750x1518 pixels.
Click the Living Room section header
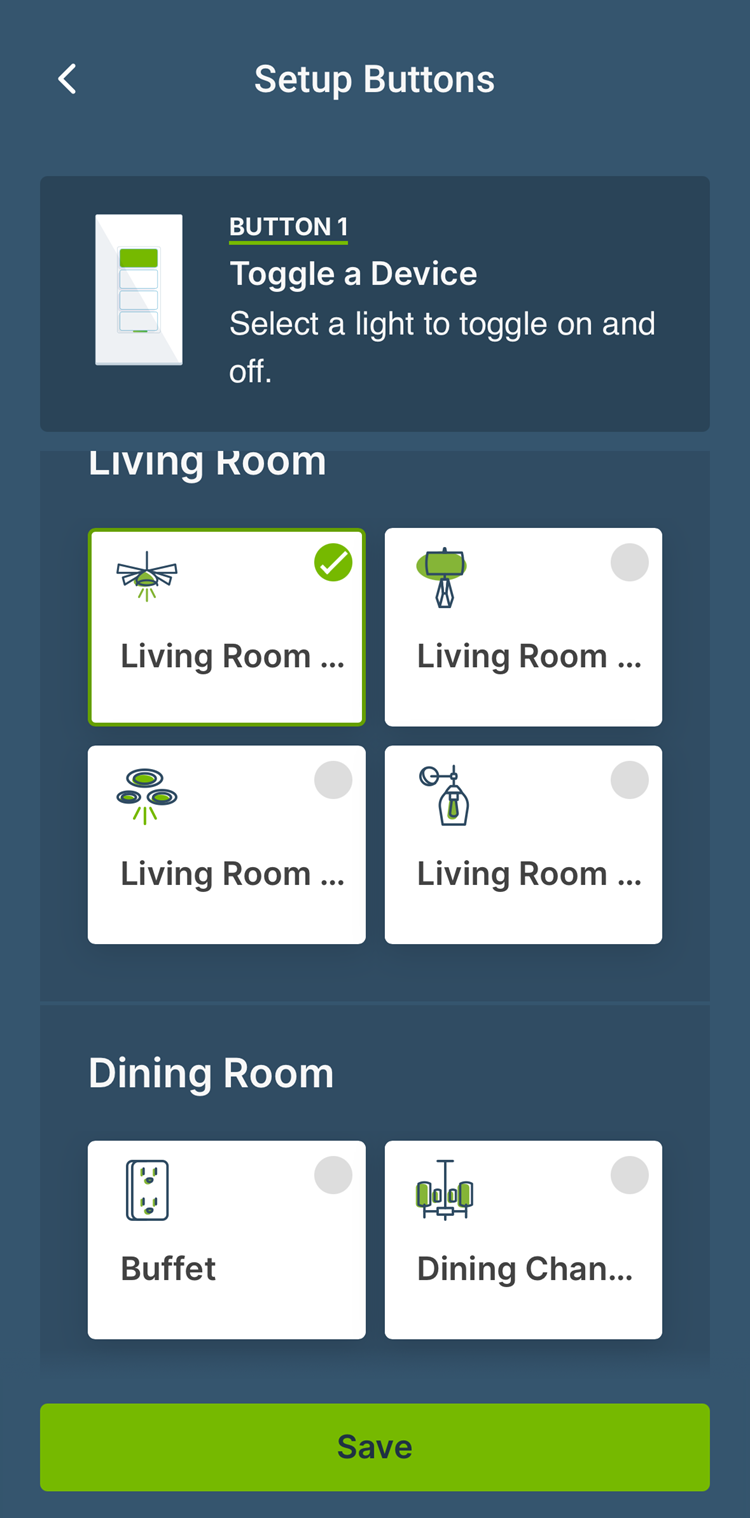click(207, 461)
